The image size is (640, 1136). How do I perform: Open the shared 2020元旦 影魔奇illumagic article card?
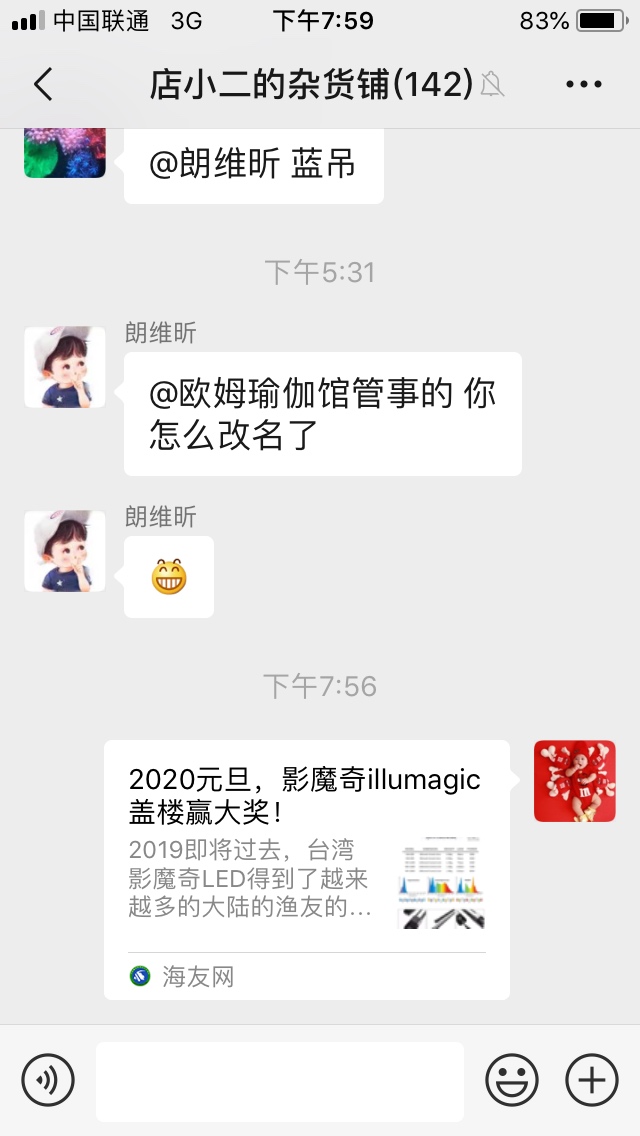[306, 869]
